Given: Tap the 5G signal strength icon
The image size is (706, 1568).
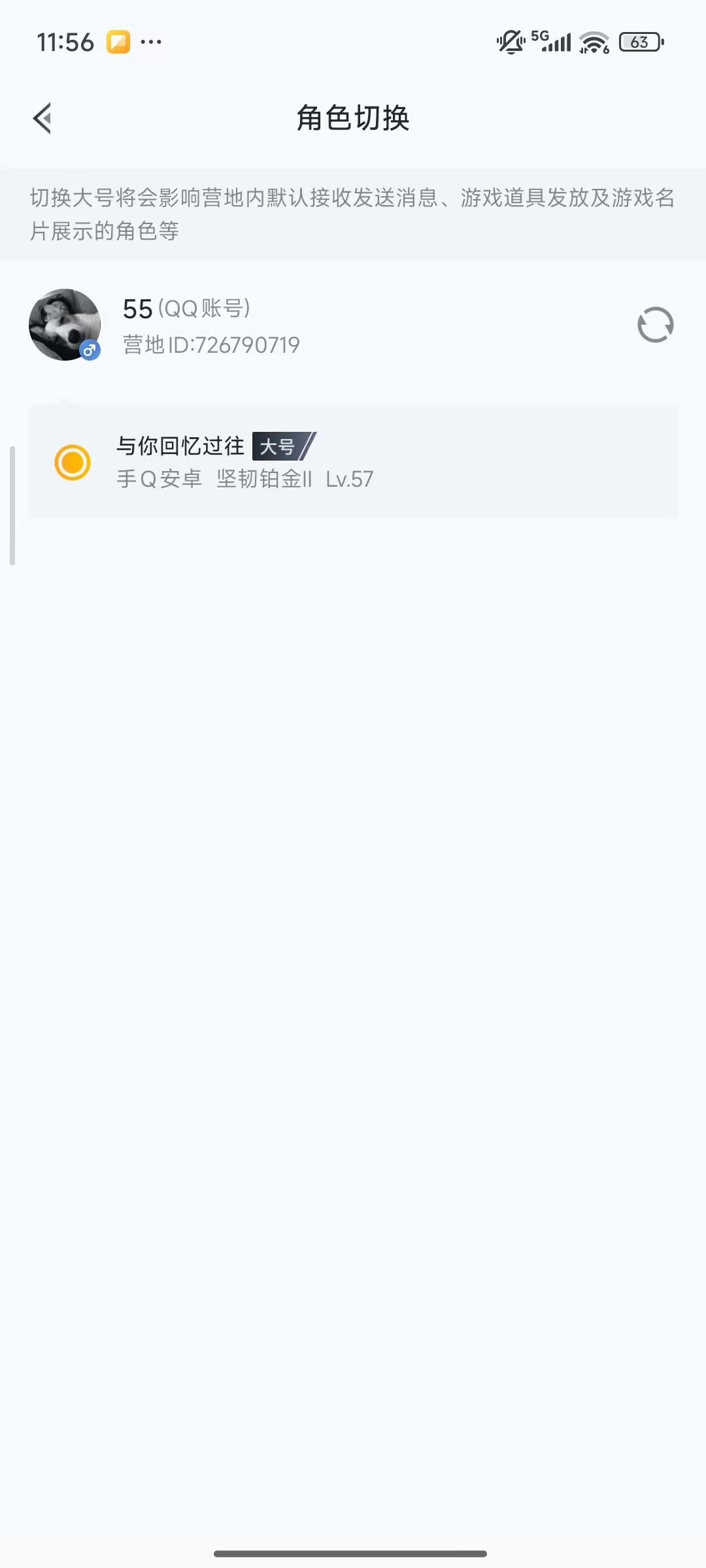Looking at the screenshot, I should click(x=552, y=42).
